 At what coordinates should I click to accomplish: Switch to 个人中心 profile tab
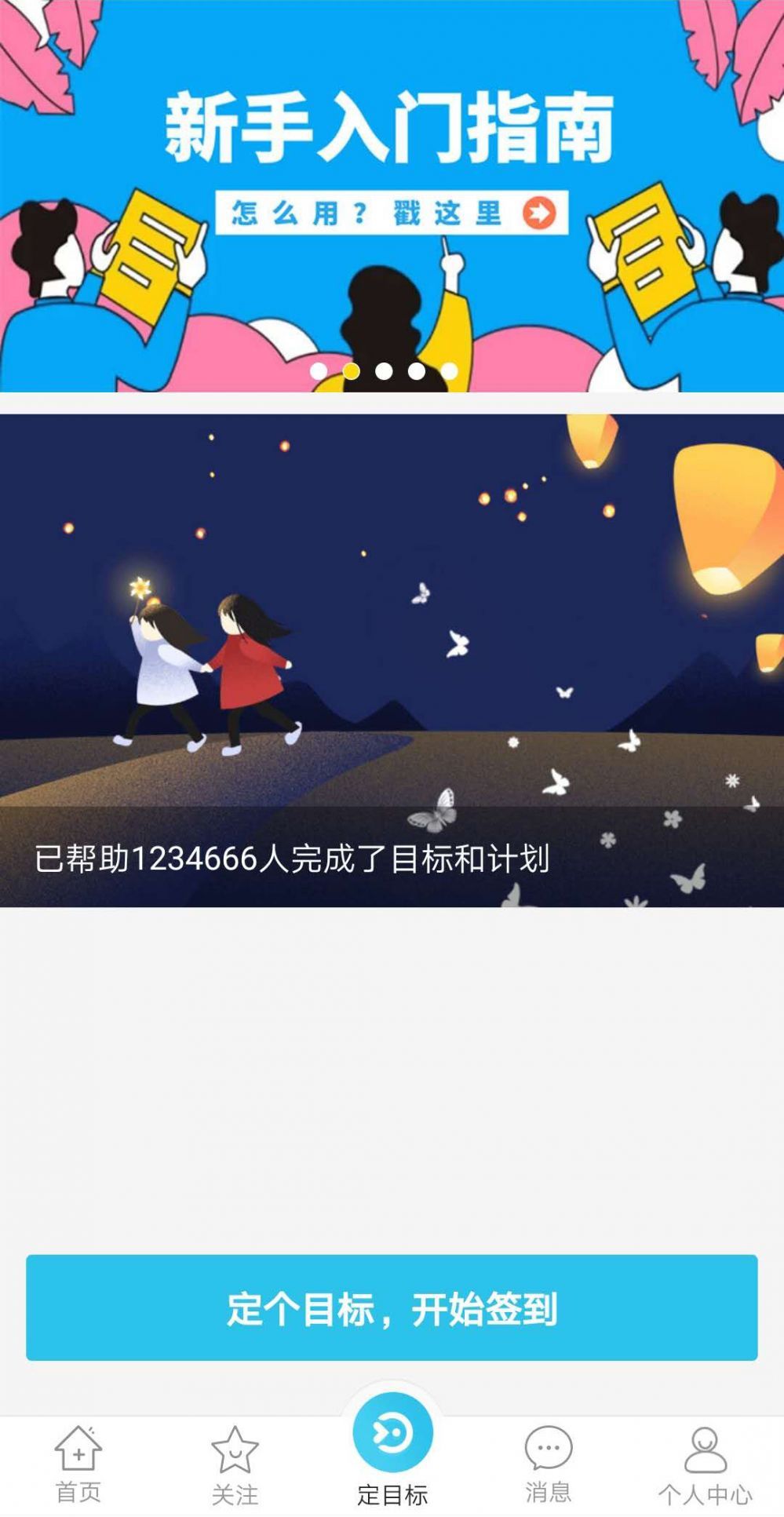705,1466
